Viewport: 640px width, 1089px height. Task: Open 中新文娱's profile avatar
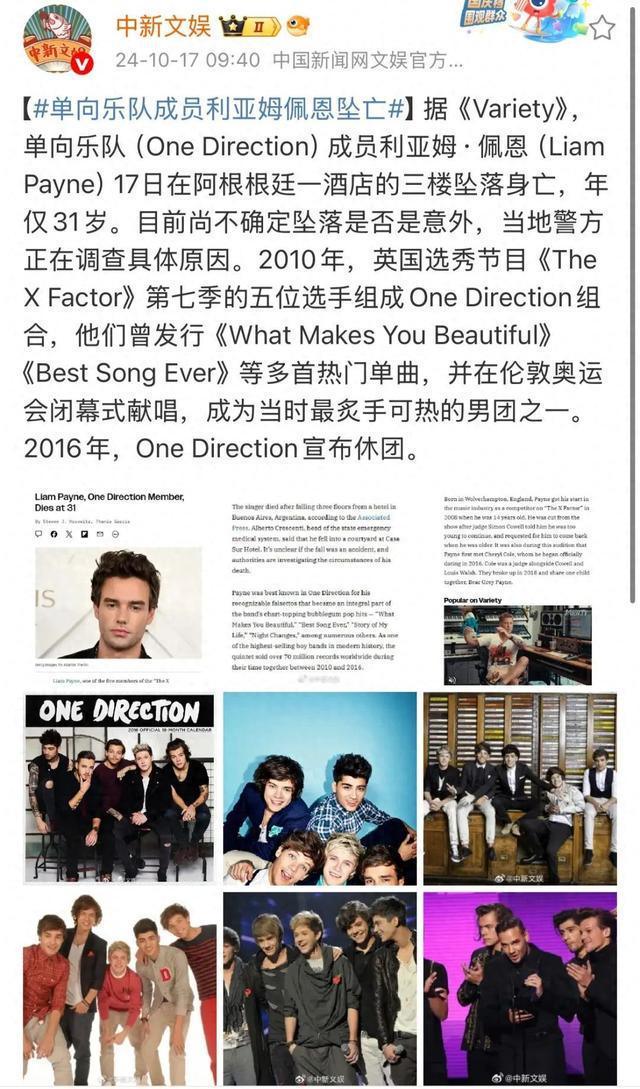57,39
